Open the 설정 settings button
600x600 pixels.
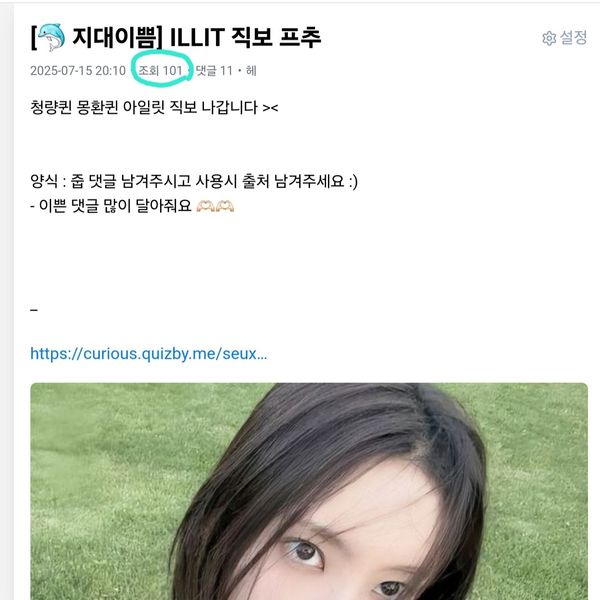[564, 38]
